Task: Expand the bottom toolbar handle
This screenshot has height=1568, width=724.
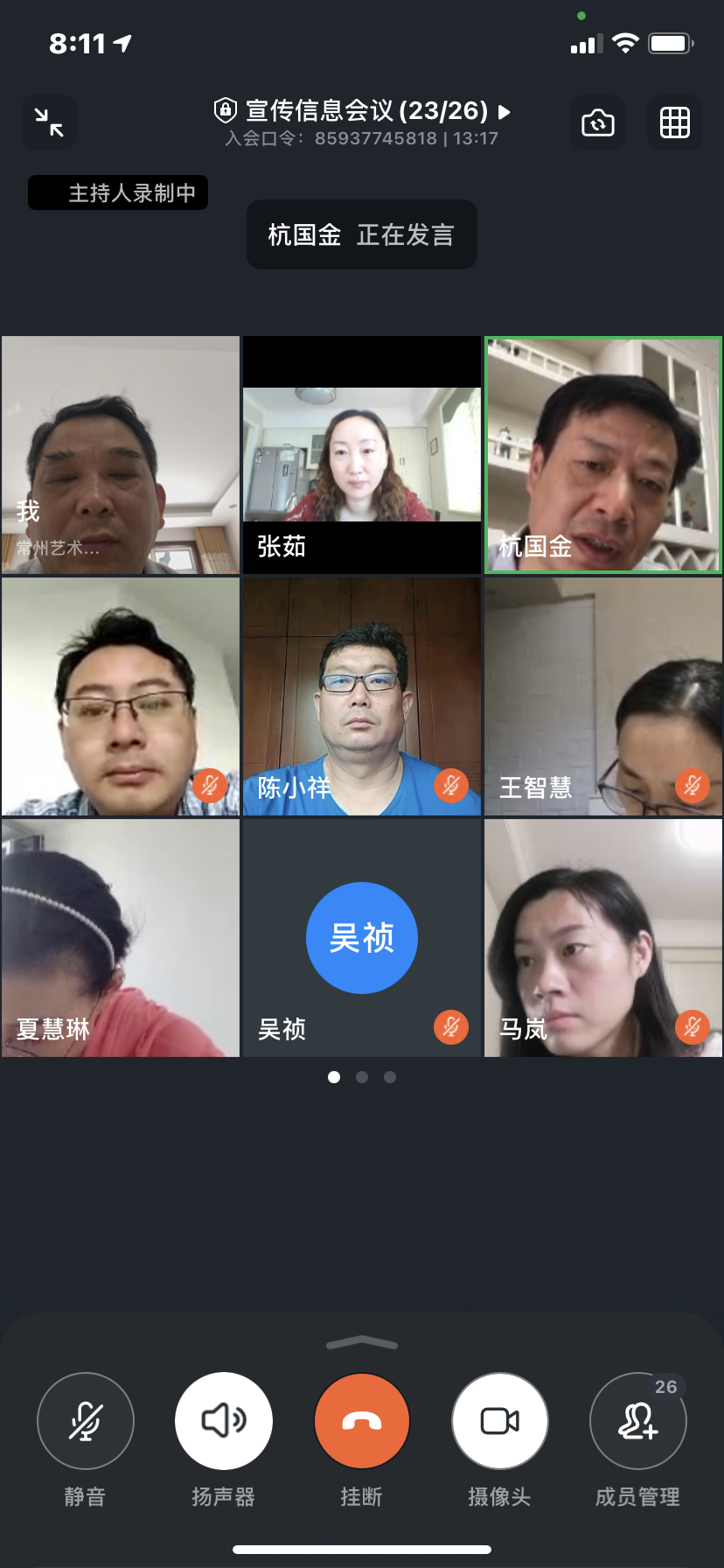Action: coord(362,1343)
